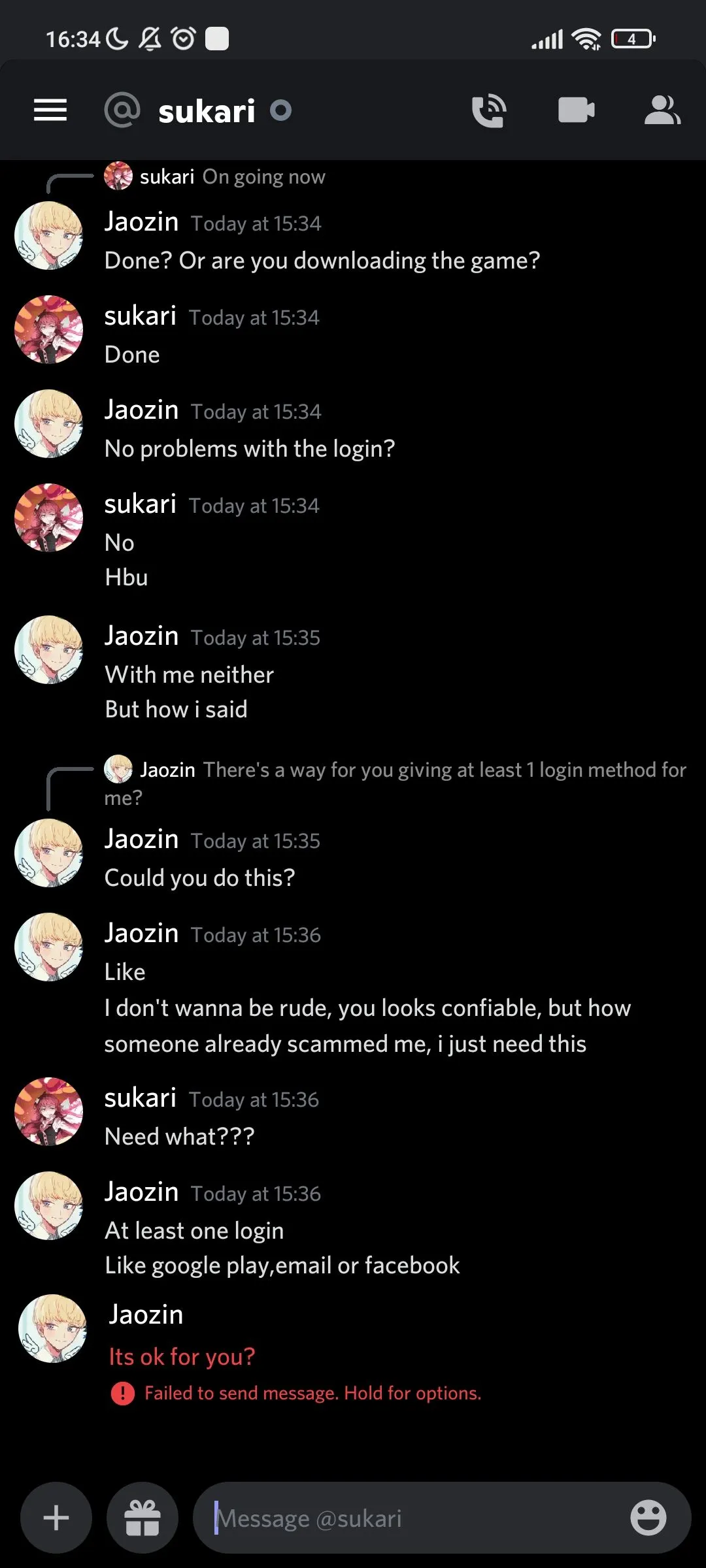Screen dimensions: 706x1568
Task: Open the members list icon
Action: (662, 110)
